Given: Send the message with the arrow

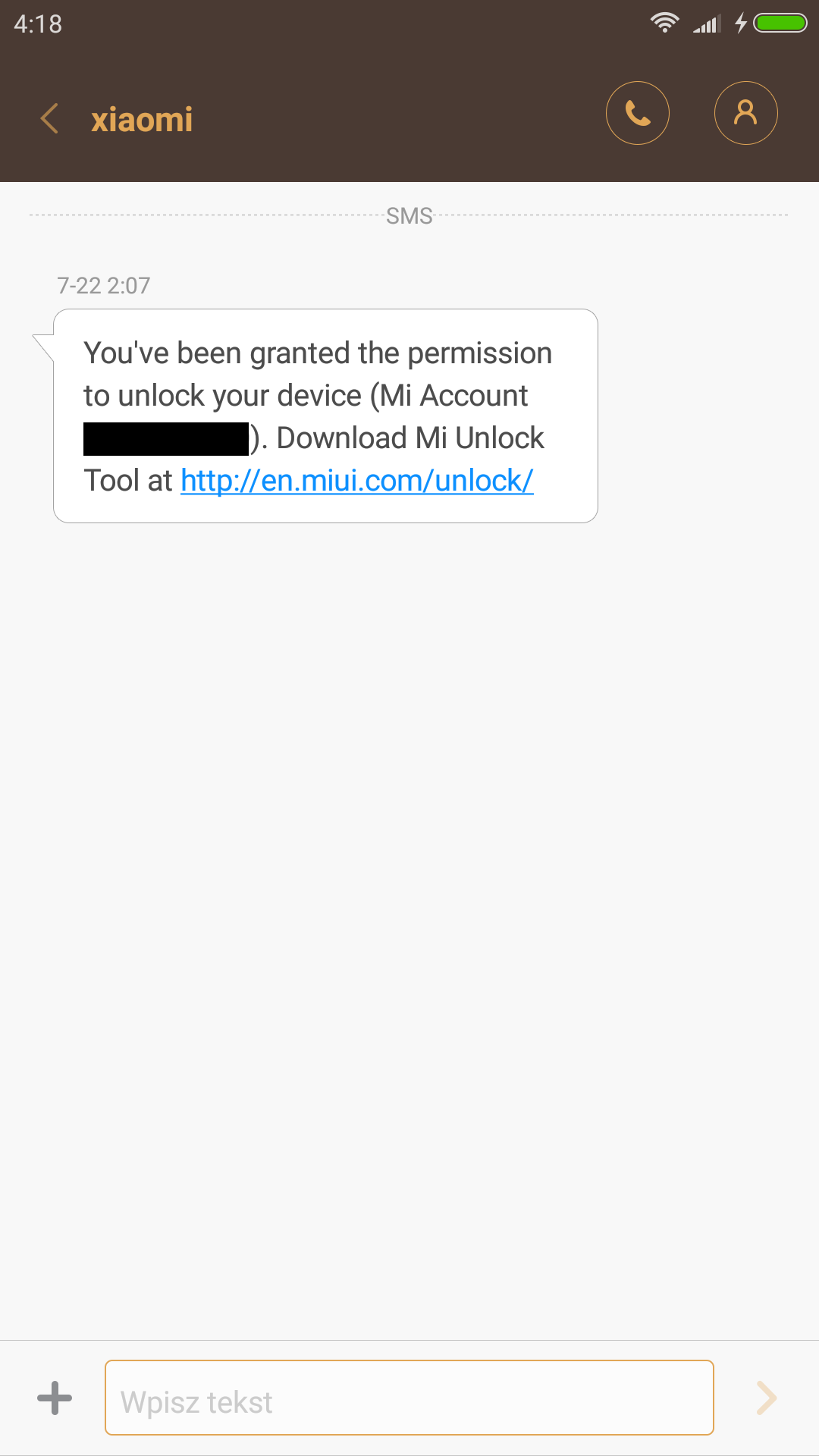Looking at the screenshot, I should [x=767, y=1398].
